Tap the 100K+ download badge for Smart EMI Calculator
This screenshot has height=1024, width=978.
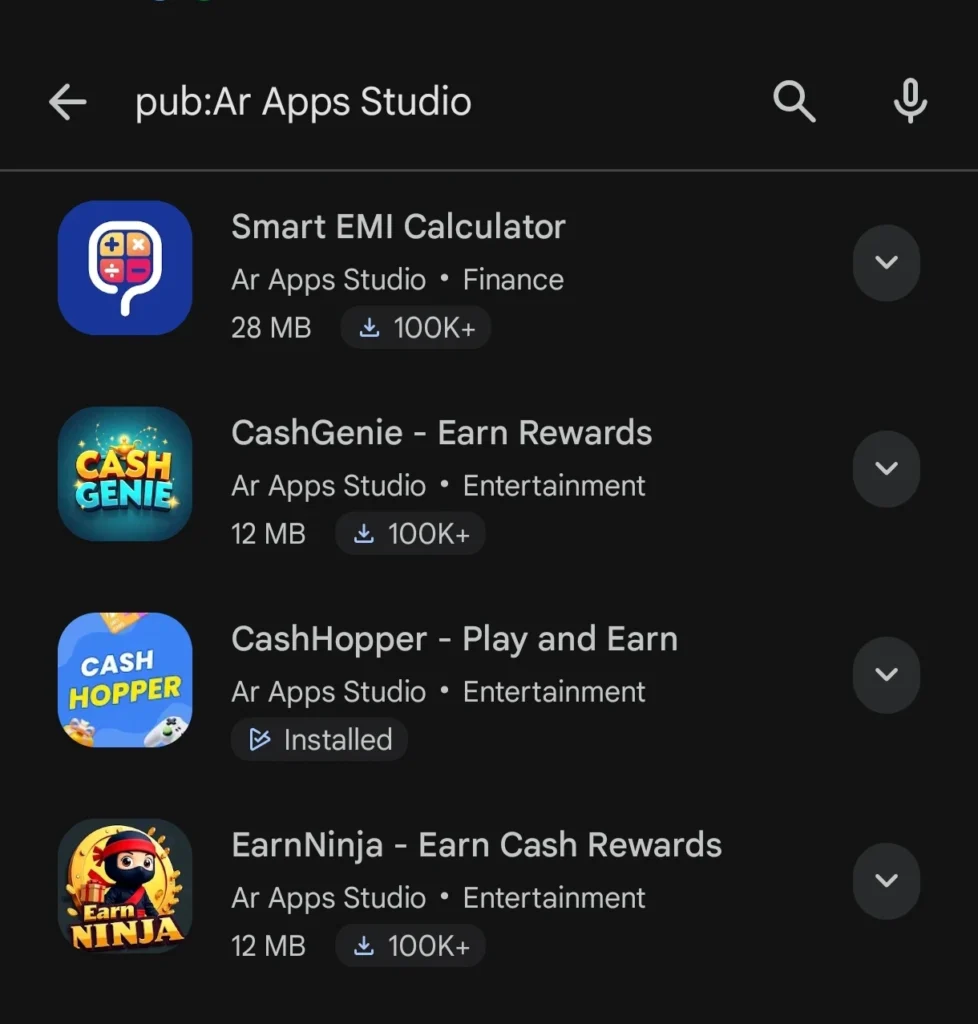[x=415, y=327]
